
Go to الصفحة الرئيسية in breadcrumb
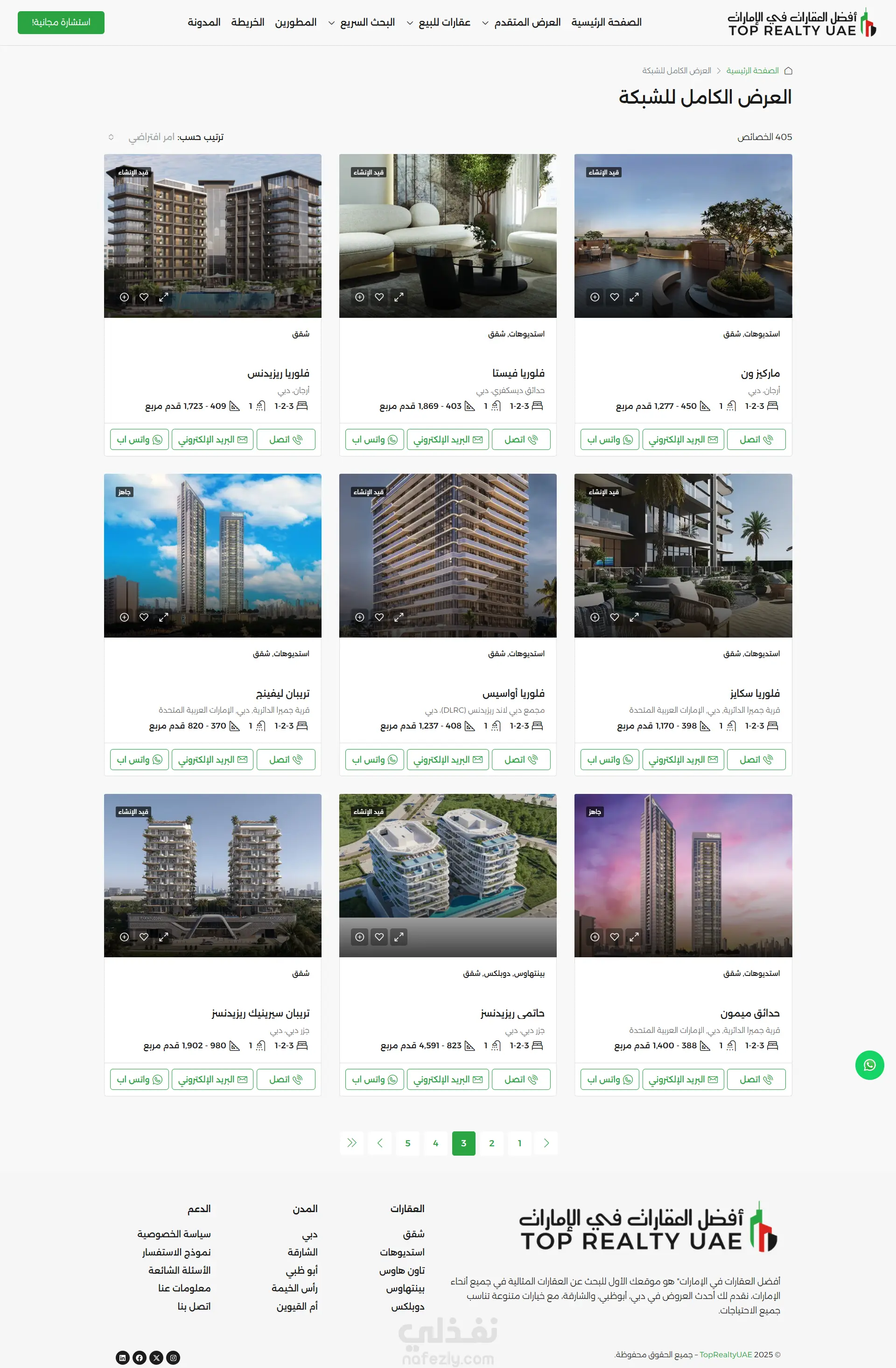pyautogui.click(x=752, y=70)
